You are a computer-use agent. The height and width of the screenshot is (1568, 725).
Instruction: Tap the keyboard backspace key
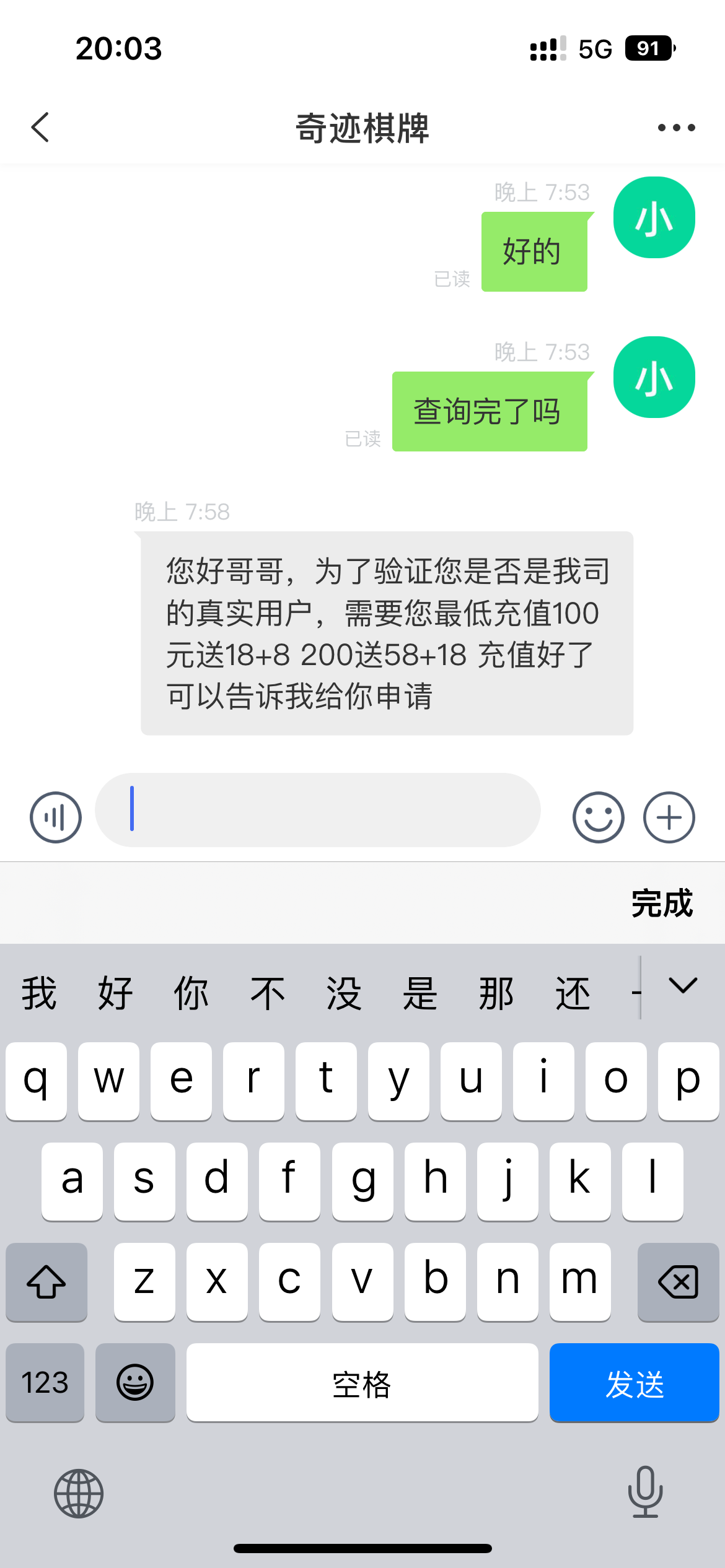[x=678, y=1281]
